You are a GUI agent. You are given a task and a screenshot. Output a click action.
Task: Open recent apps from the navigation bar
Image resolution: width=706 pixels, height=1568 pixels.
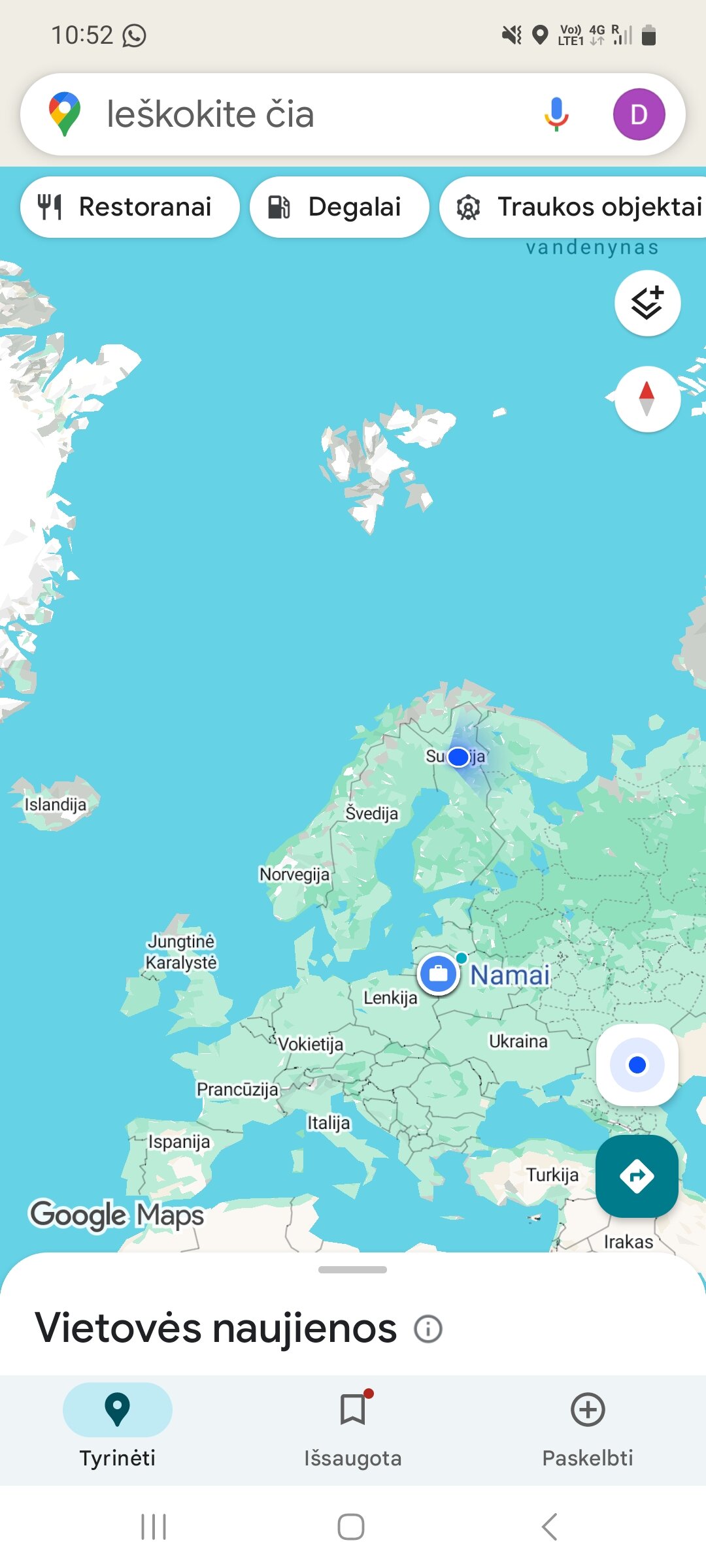(154, 1527)
